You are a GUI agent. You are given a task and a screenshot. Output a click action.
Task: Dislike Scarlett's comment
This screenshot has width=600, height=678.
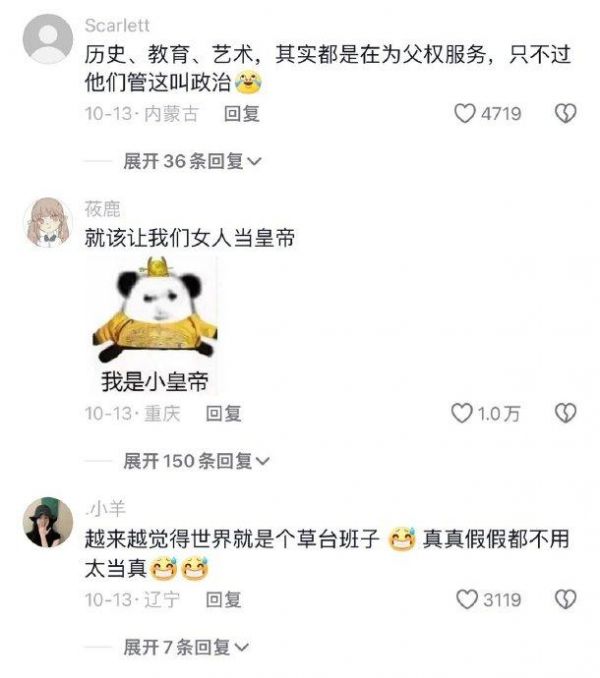(566, 114)
